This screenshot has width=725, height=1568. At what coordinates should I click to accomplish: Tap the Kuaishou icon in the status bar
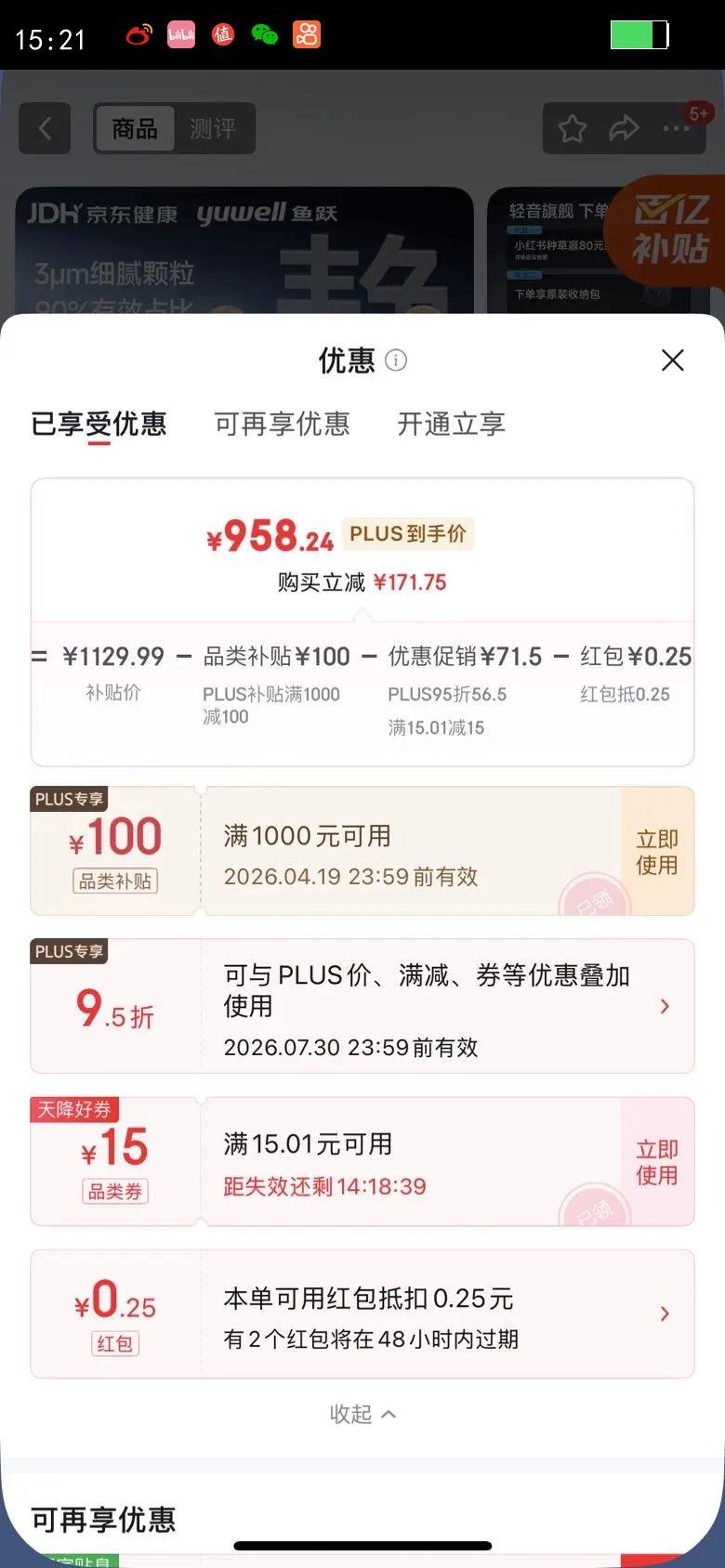tap(306, 34)
